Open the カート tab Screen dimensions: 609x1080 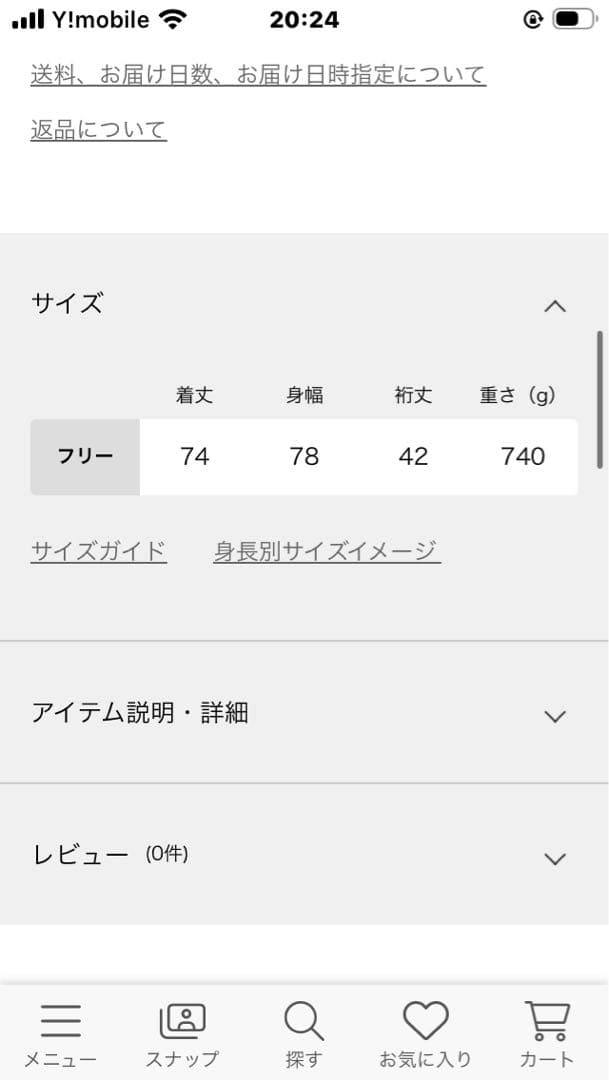pos(547,1035)
